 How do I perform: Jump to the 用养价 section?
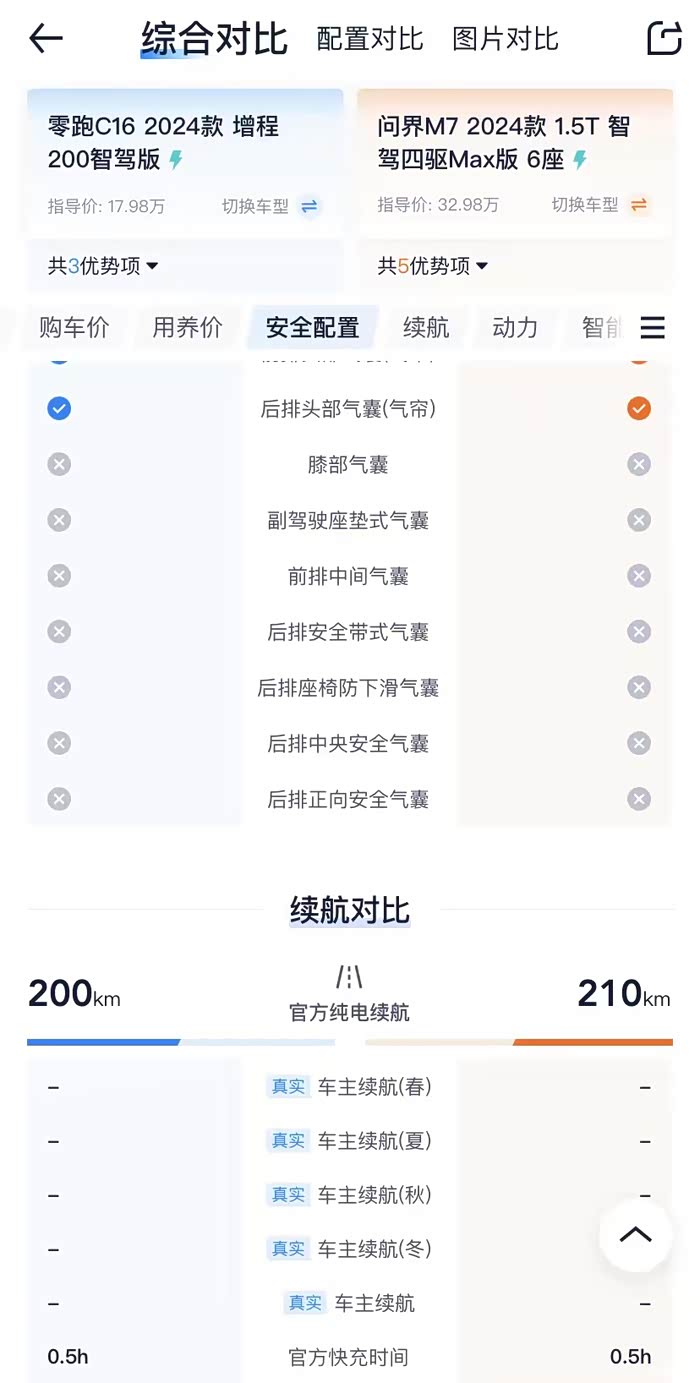[187, 328]
